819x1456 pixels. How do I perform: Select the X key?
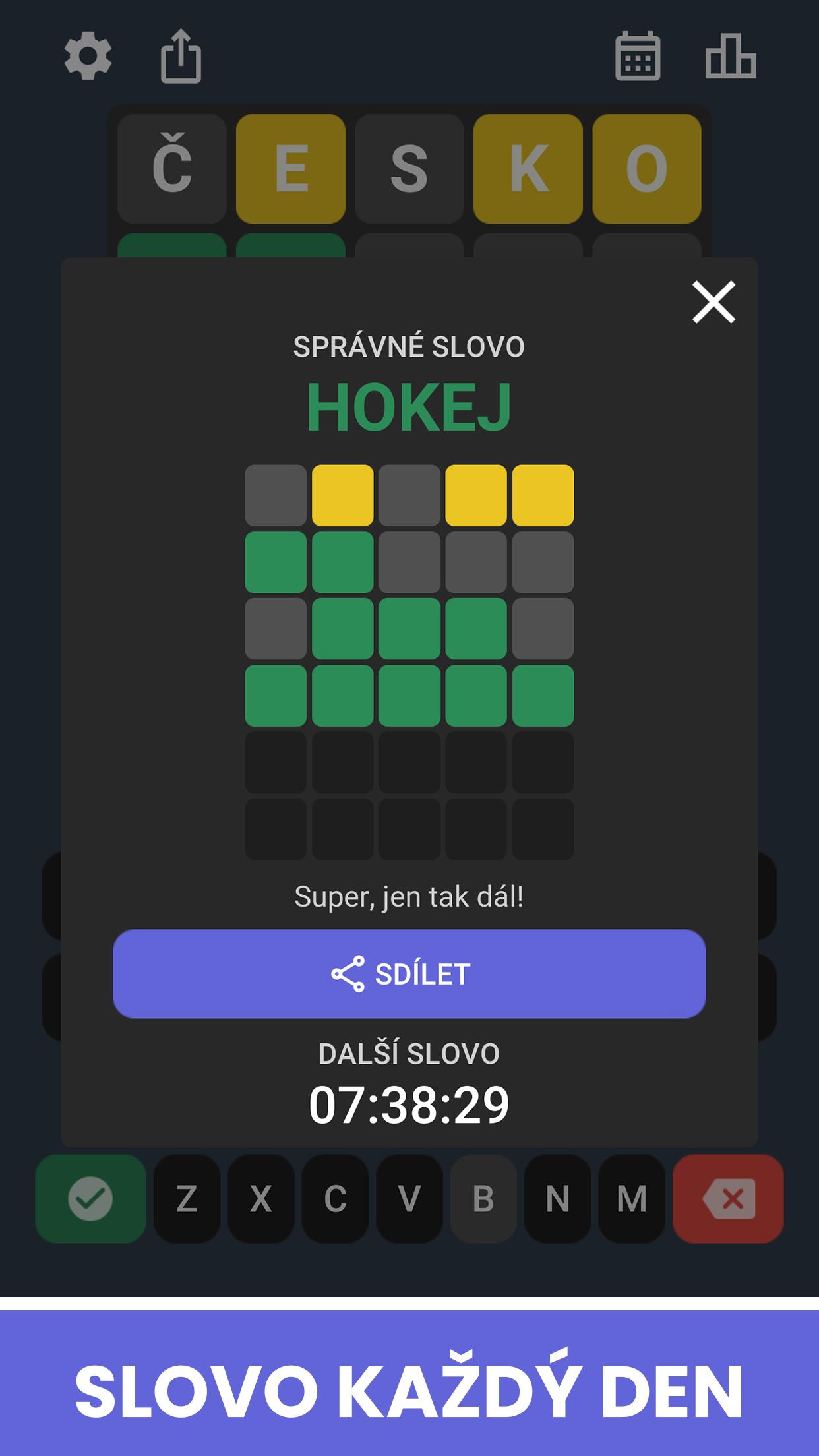261,1198
